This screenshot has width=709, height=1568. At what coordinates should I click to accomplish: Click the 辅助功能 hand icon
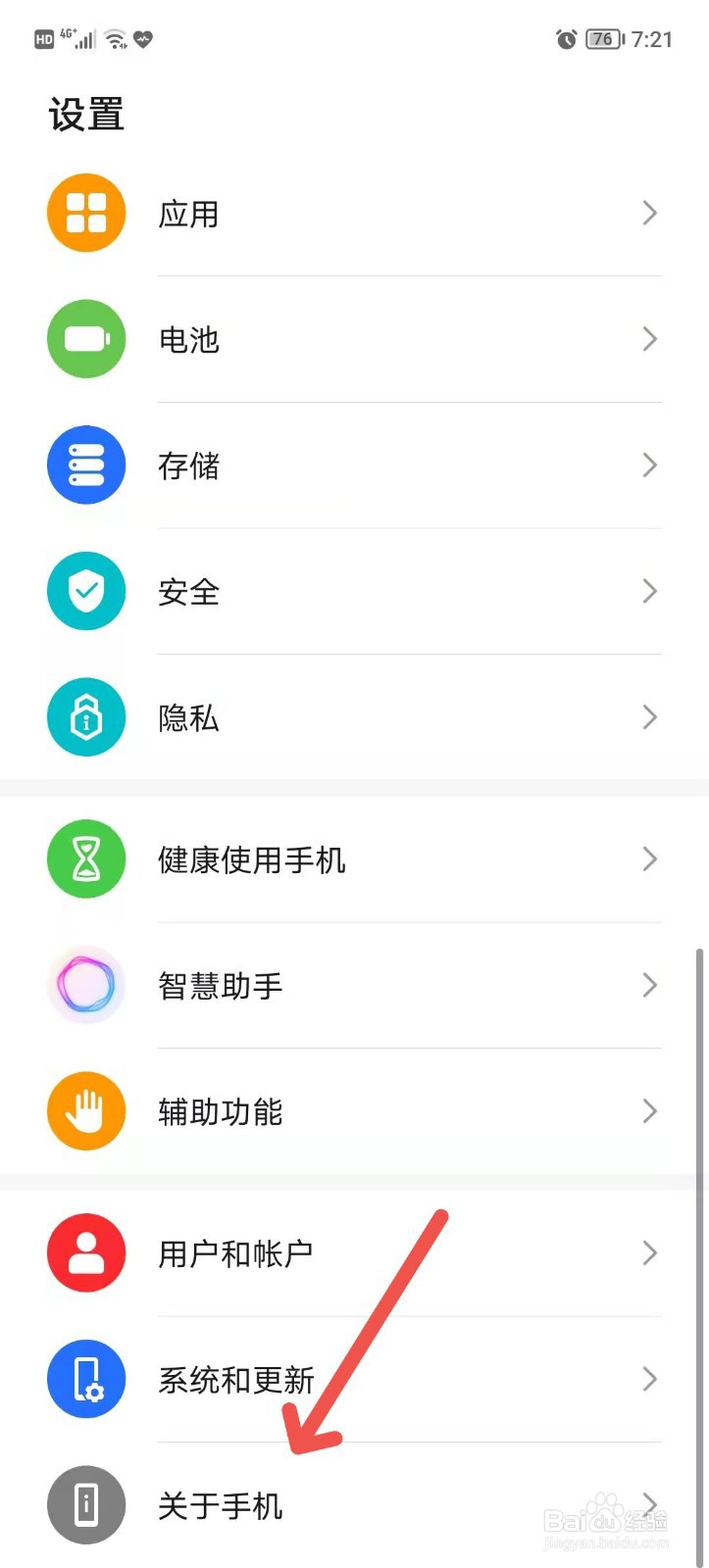(x=86, y=1111)
